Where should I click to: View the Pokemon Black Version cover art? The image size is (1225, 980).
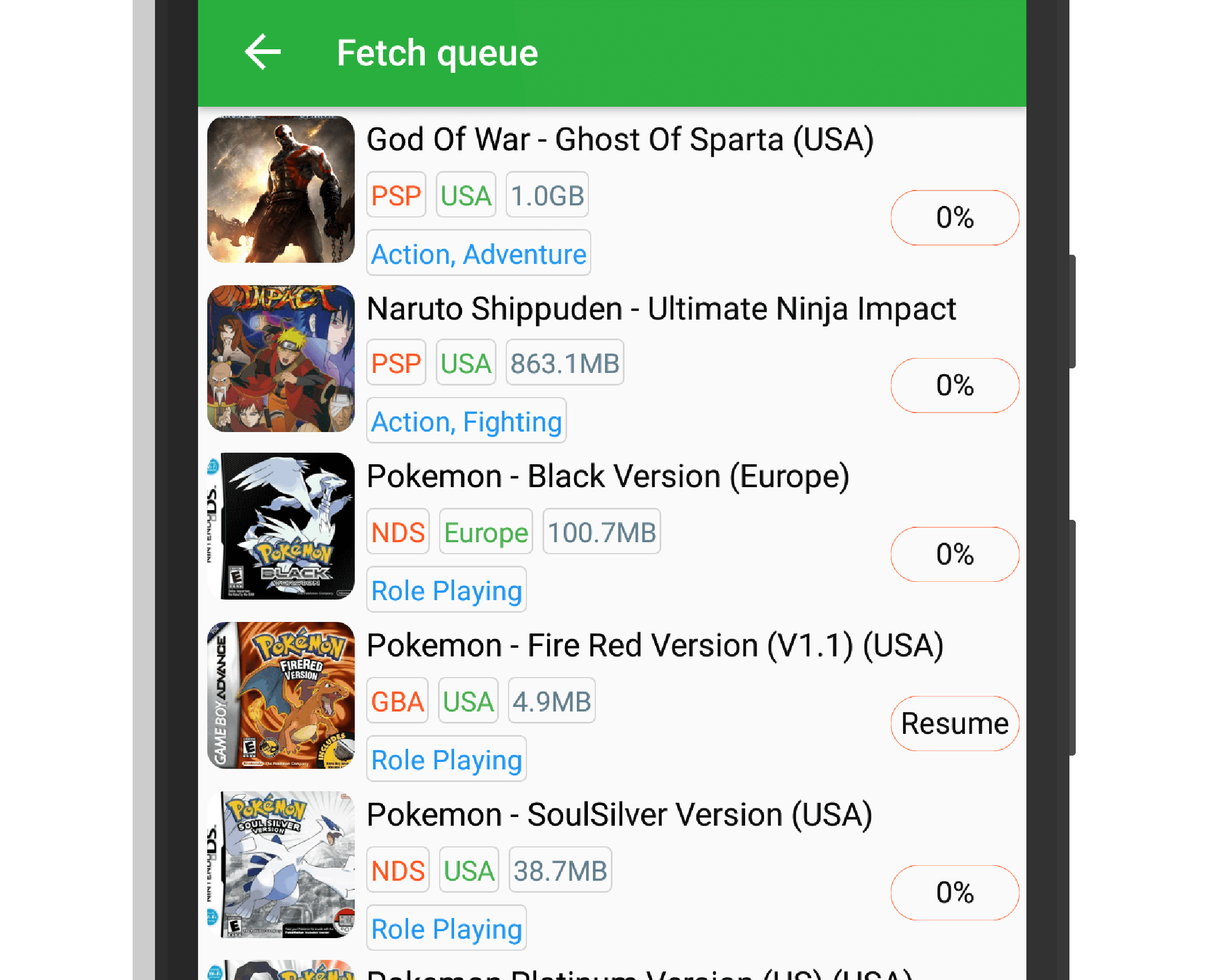click(x=281, y=526)
